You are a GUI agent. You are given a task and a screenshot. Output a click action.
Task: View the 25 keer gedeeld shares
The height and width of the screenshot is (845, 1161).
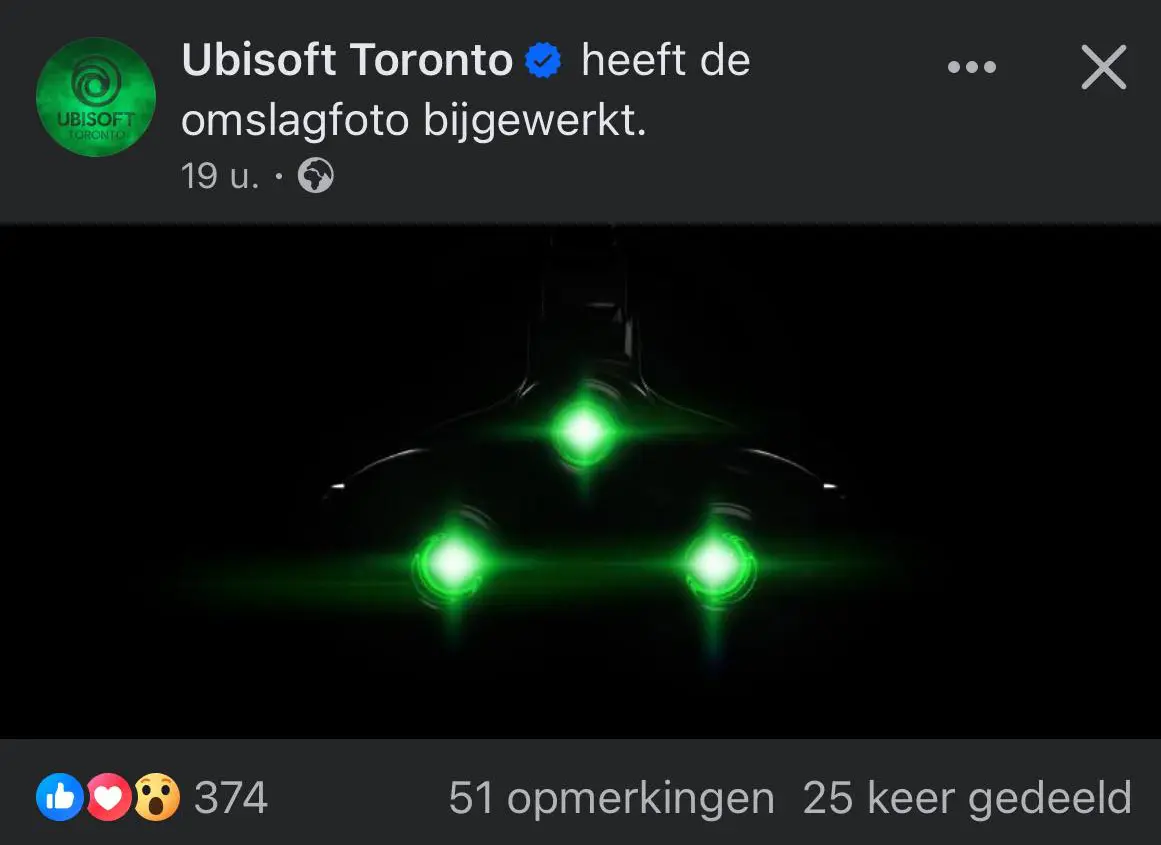967,798
